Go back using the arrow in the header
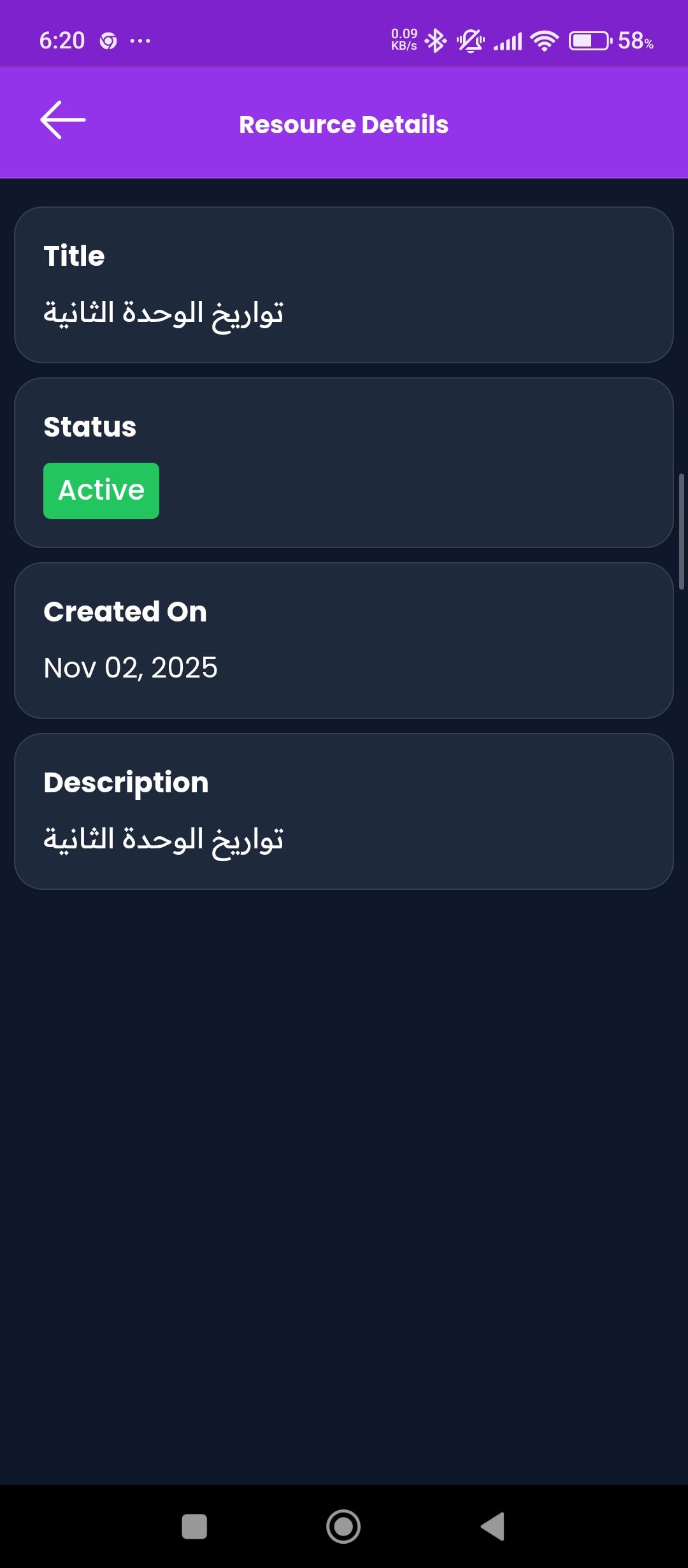 pyautogui.click(x=62, y=120)
